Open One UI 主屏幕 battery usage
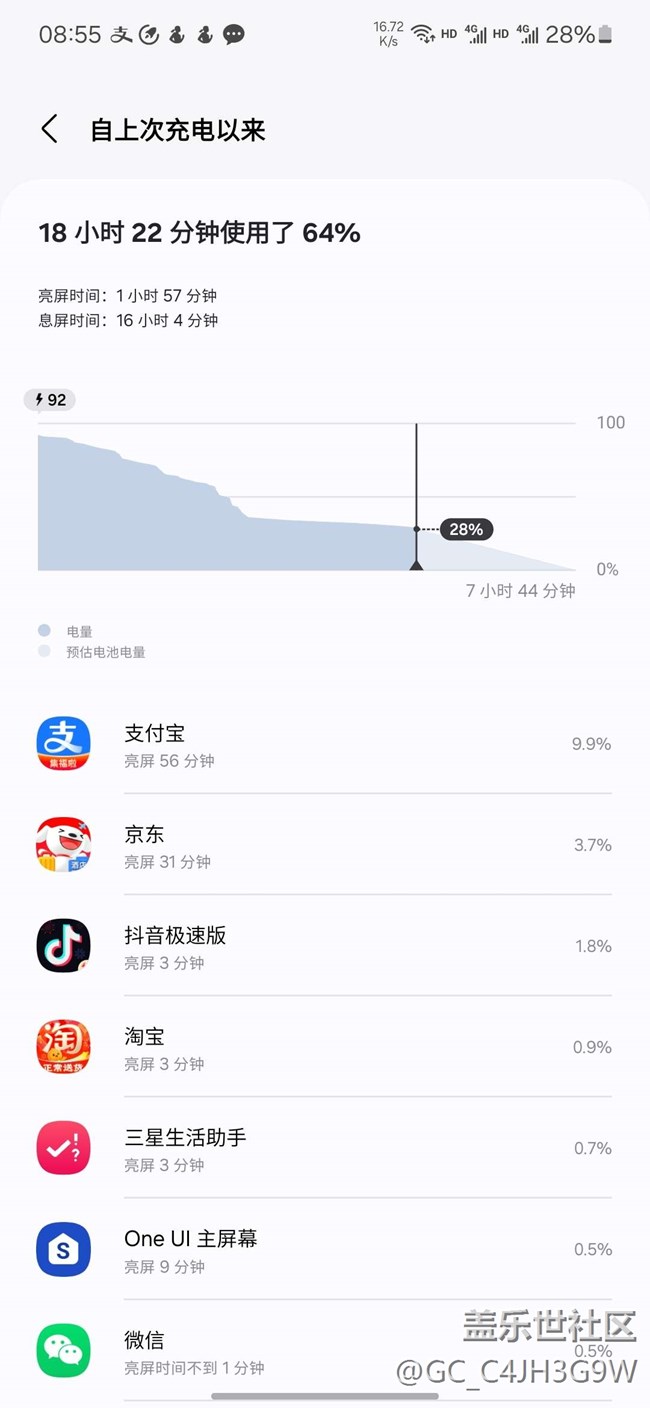The image size is (650, 1408). pos(324,1250)
